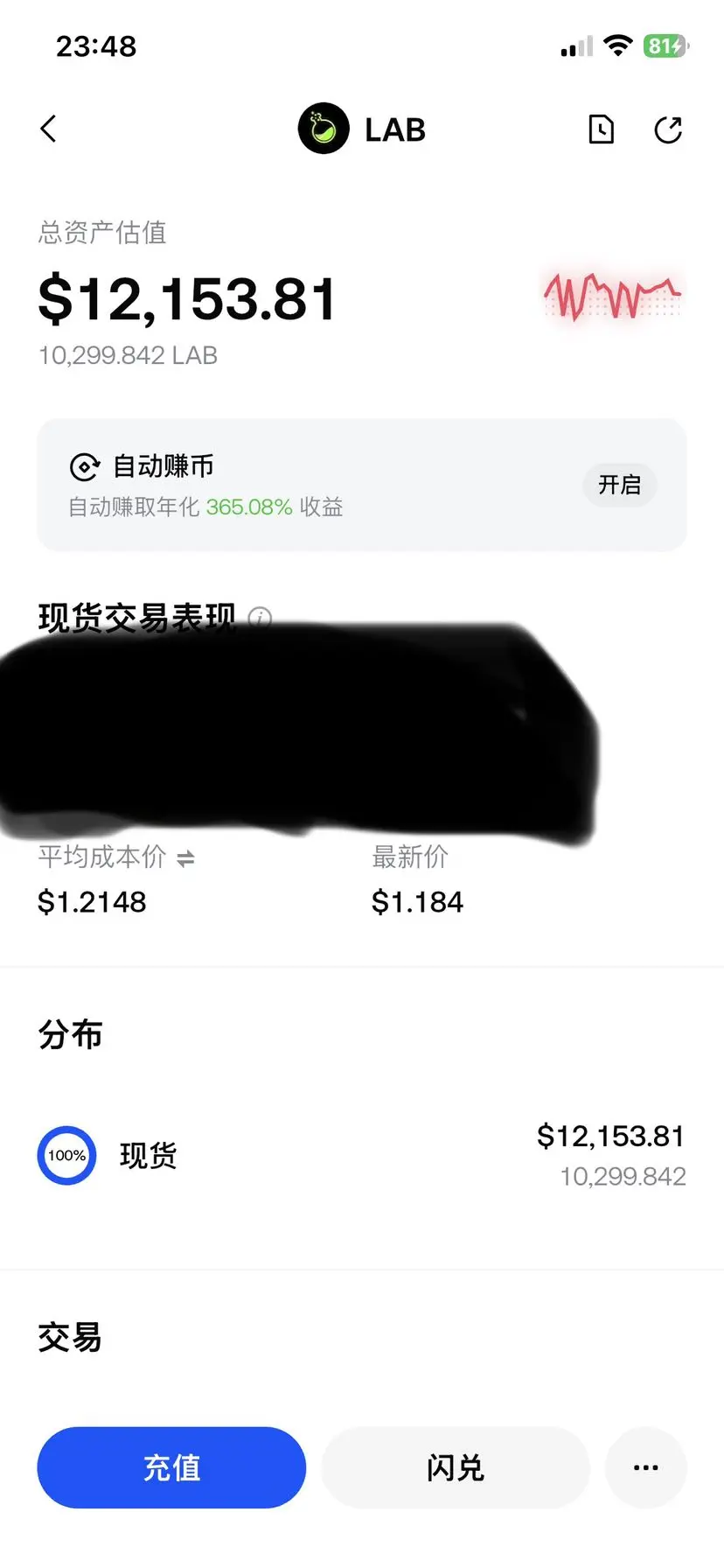Open the red price trend chart
Viewport: 724px width, 1568px height.
[x=612, y=297]
